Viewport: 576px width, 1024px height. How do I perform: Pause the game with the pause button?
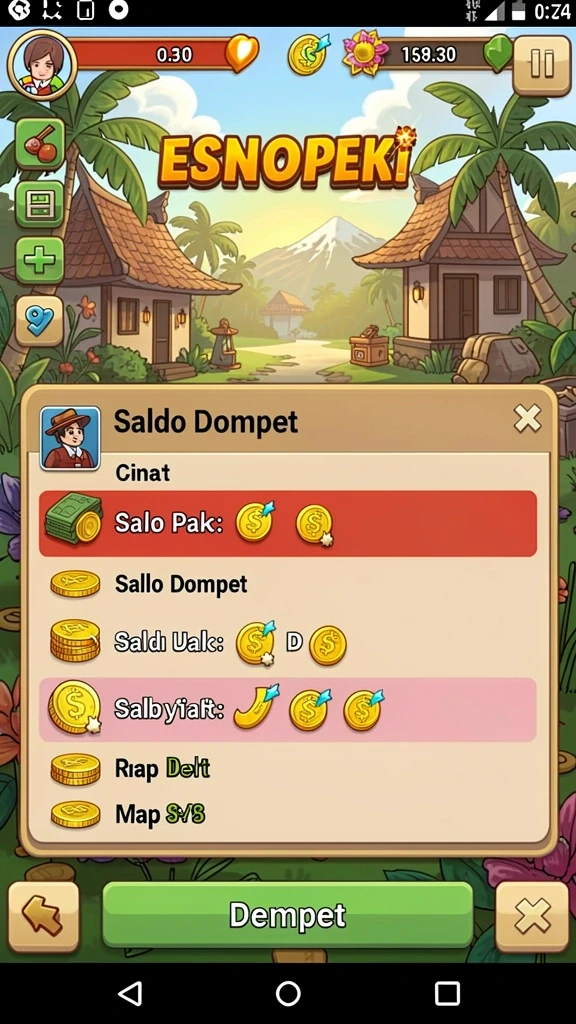click(542, 65)
